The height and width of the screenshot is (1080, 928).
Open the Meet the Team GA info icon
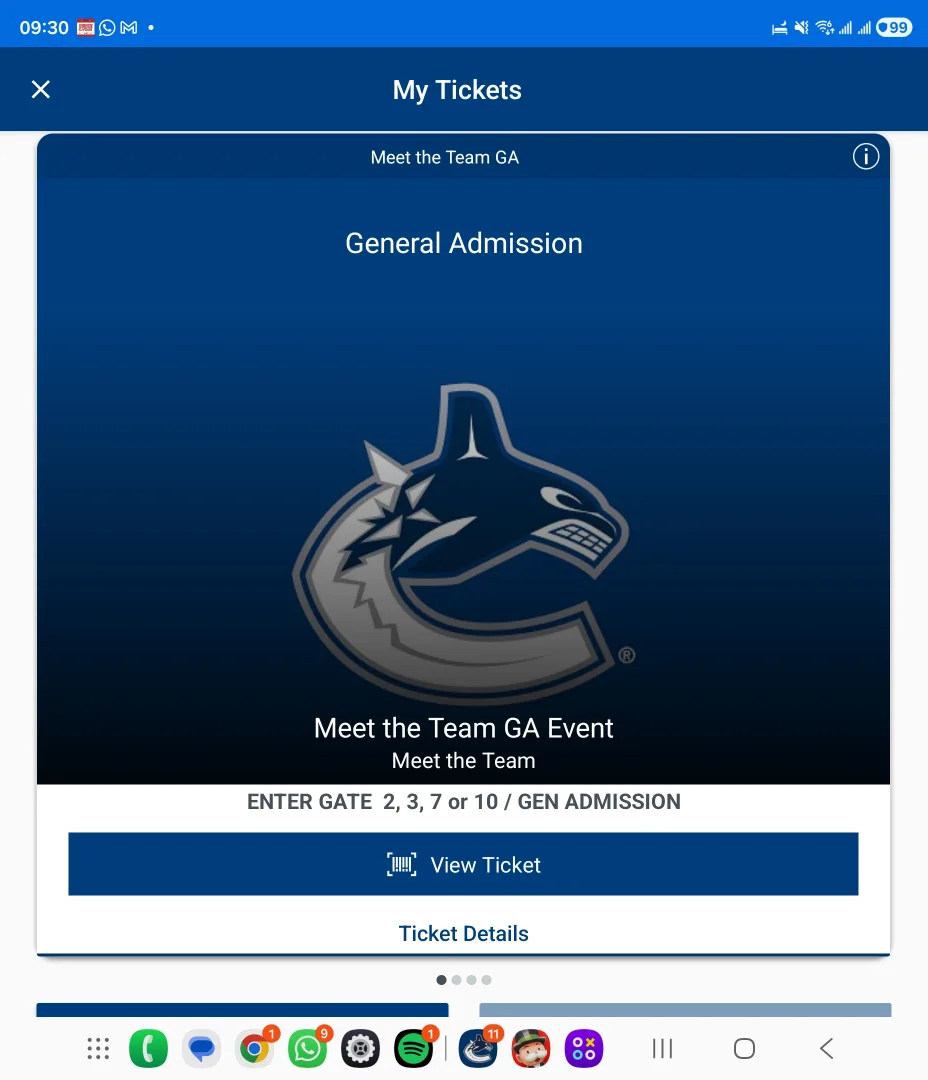click(866, 156)
